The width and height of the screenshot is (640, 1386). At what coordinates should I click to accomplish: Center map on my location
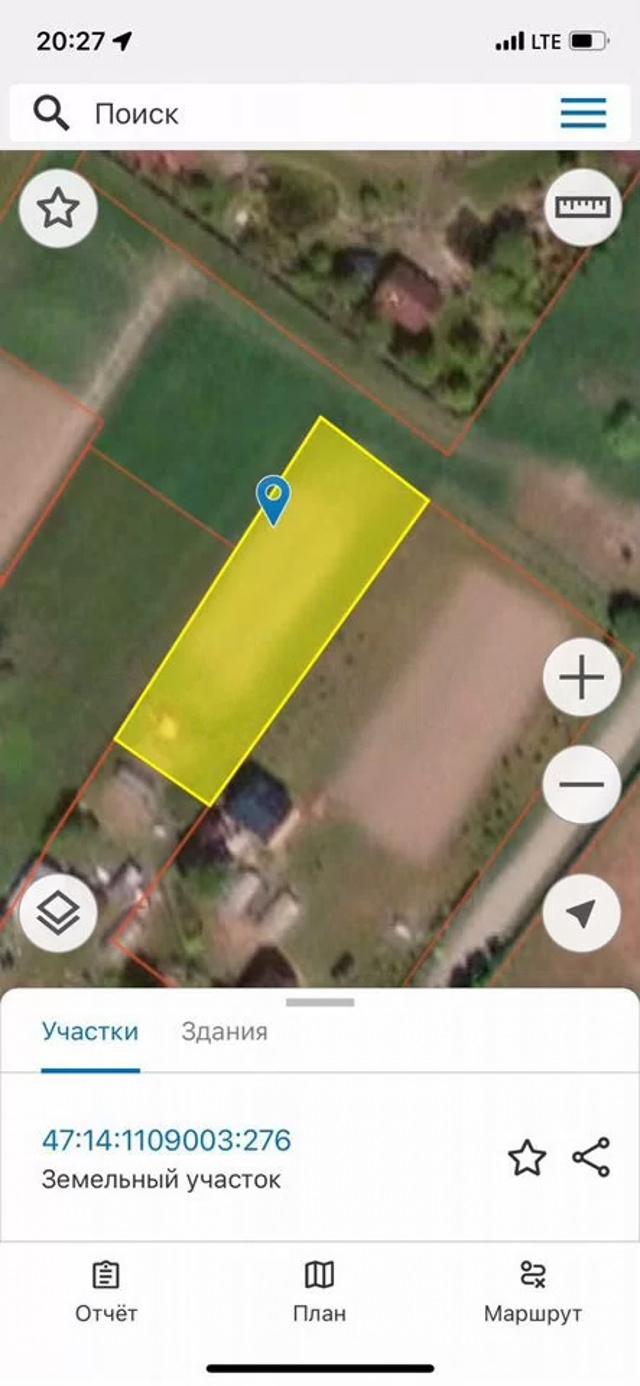(x=582, y=913)
